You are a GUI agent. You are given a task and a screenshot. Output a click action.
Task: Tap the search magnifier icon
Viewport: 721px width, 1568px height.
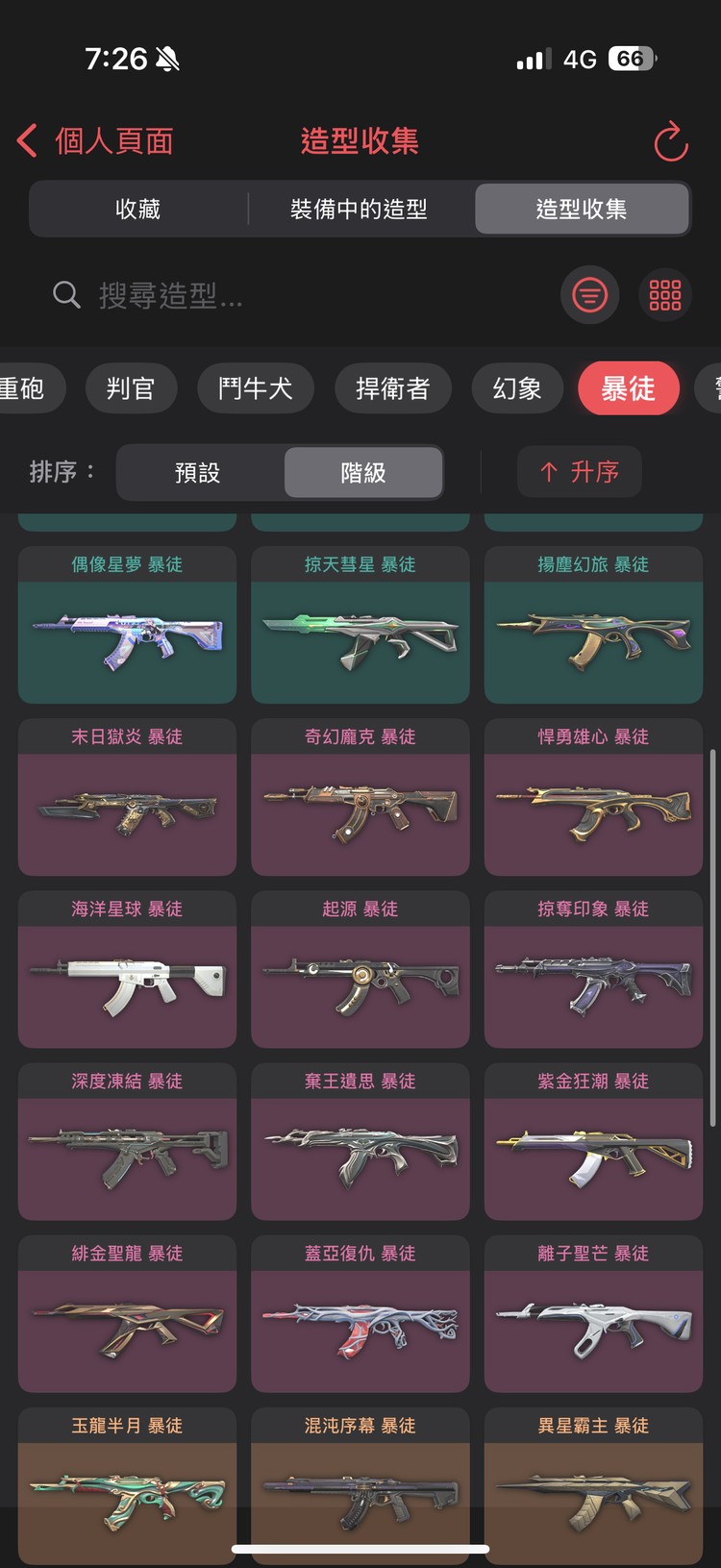click(x=65, y=295)
